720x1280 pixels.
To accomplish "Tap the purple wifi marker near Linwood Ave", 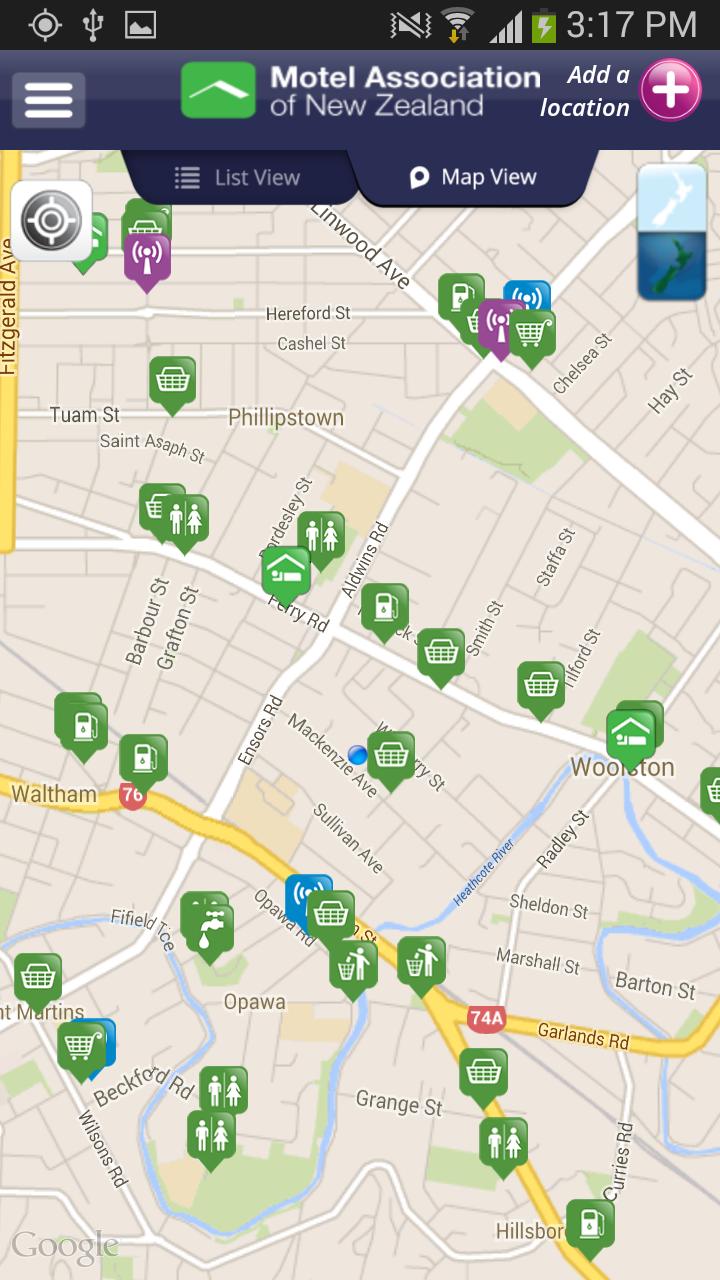I will pyautogui.click(x=499, y=324).
